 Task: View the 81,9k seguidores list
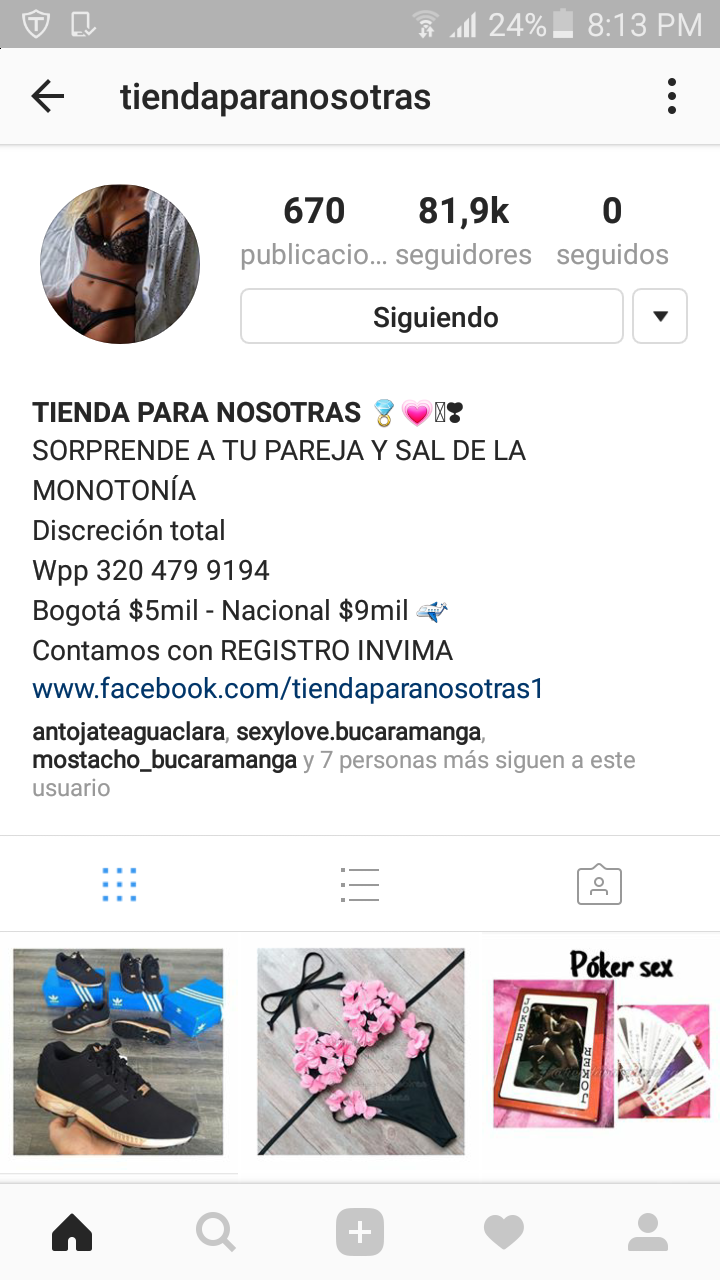[x=463, y=230]
